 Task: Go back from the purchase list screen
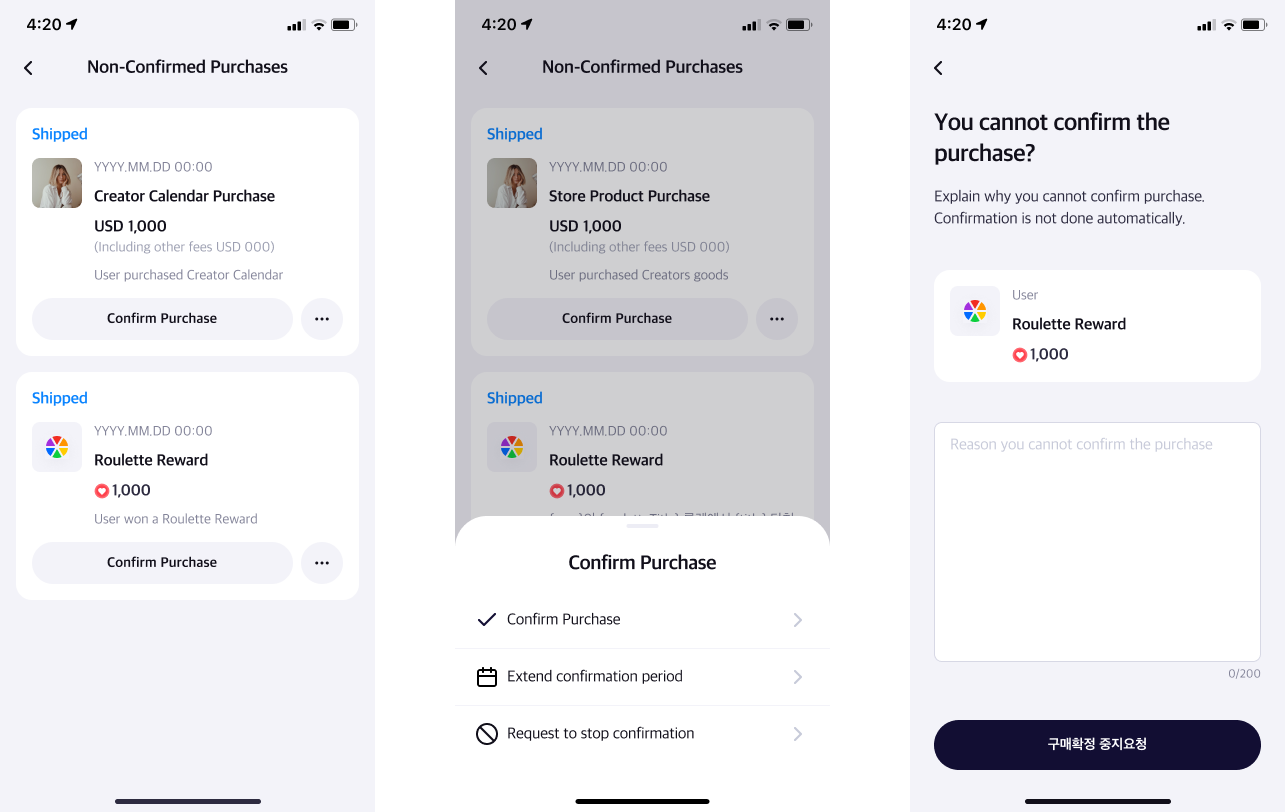[x=28, y=68]
